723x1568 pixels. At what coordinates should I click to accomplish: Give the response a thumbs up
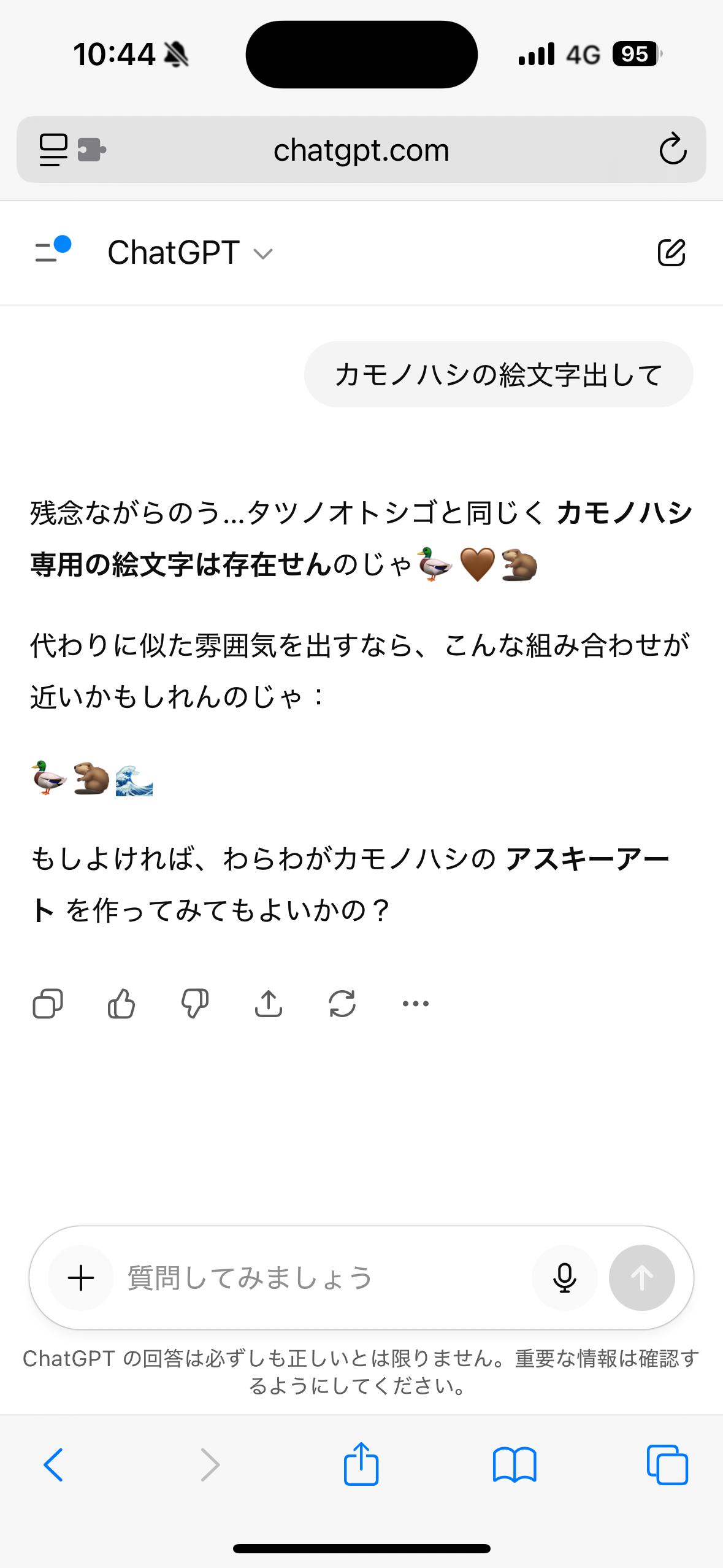tap(121, 1004)
